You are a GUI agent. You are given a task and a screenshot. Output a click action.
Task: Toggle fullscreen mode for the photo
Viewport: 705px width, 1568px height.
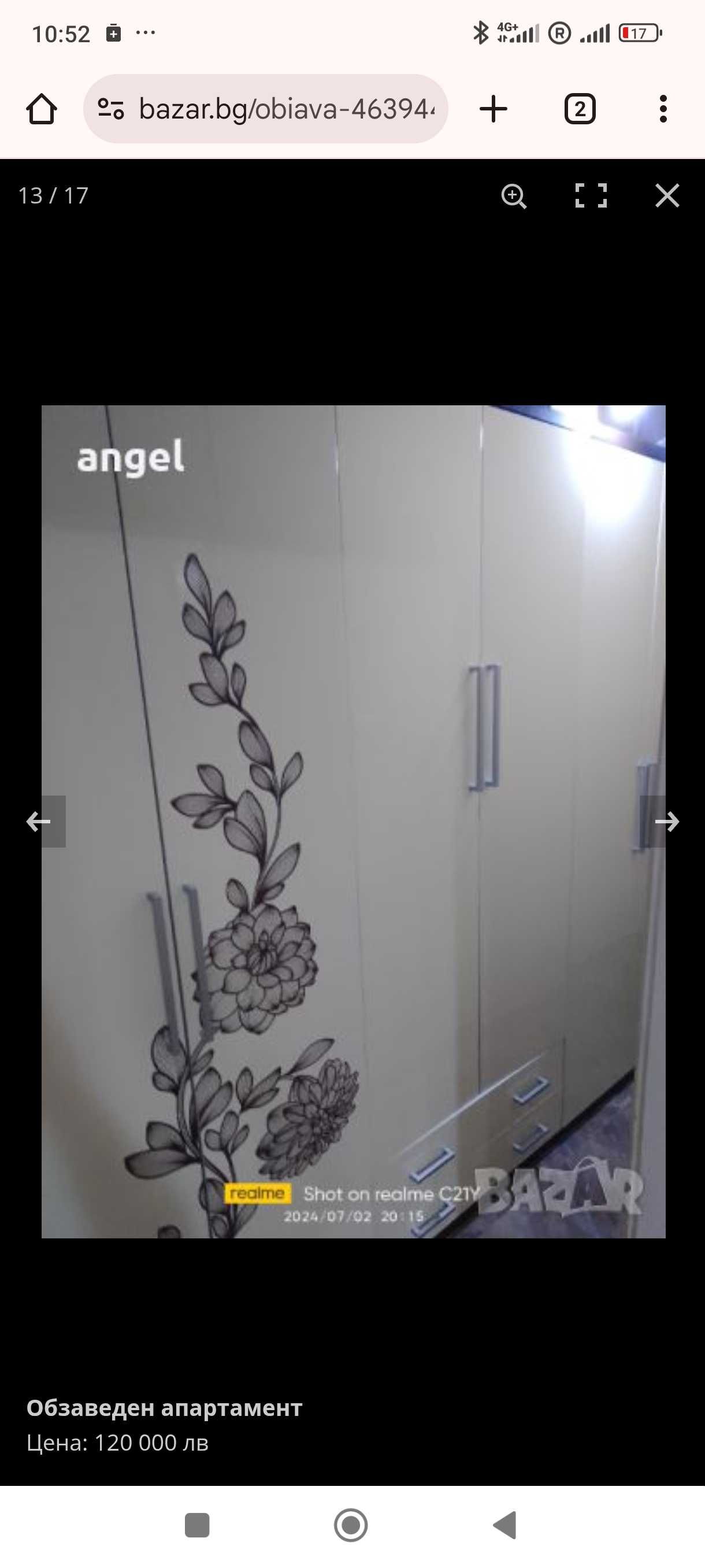591,195
